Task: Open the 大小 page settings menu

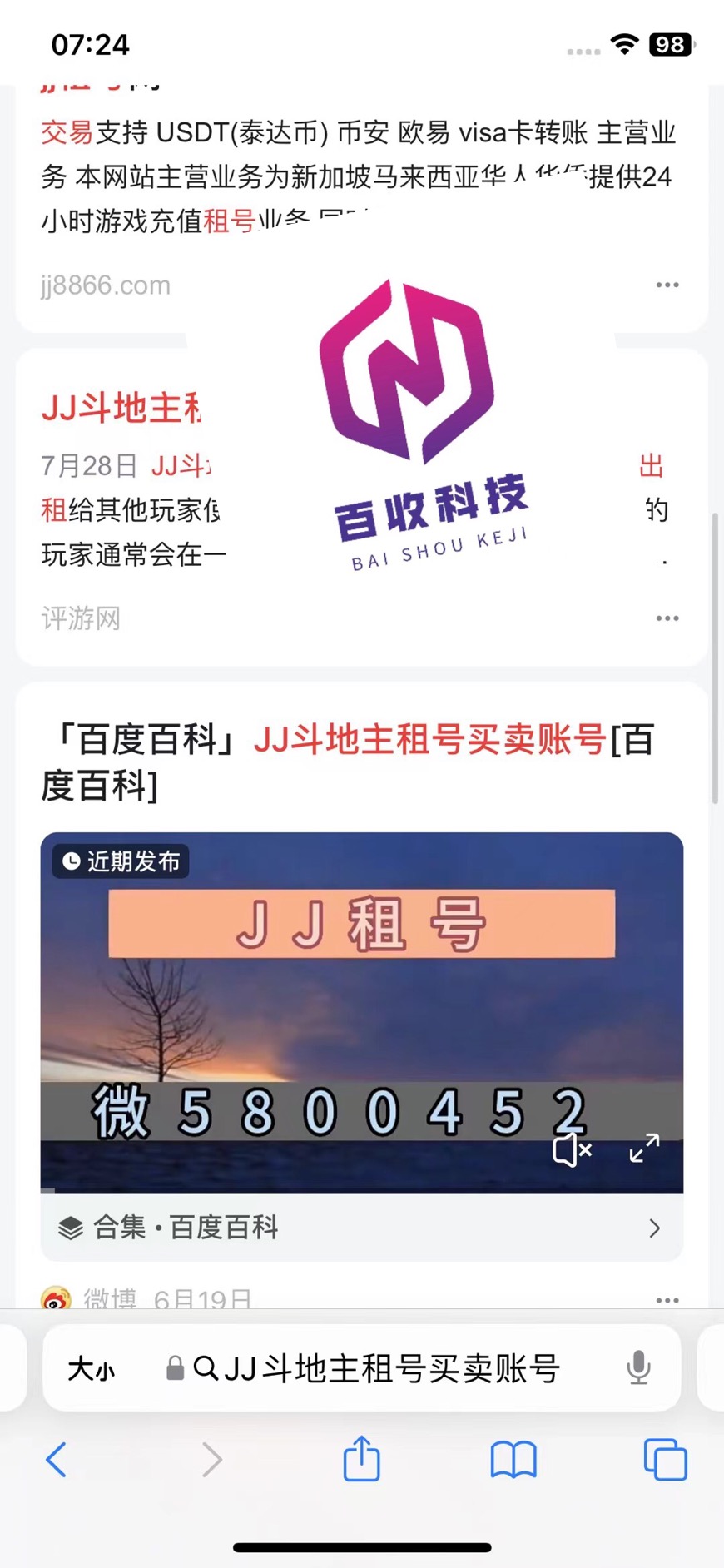Action: pos(92,1369)
